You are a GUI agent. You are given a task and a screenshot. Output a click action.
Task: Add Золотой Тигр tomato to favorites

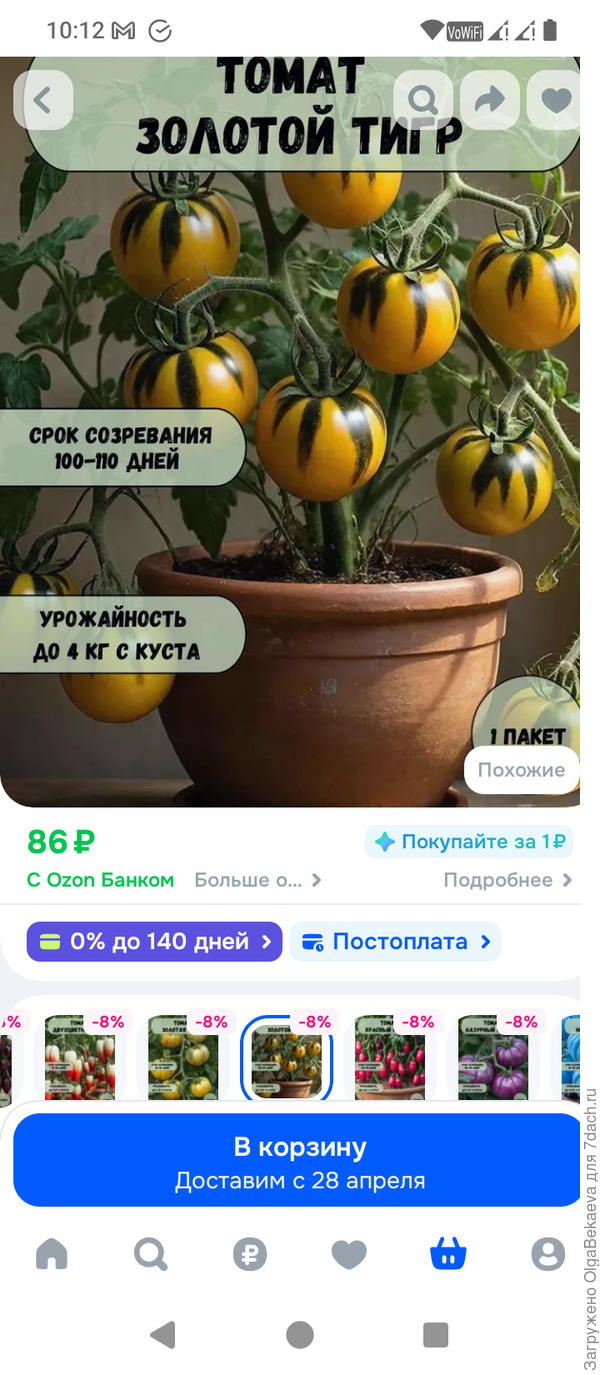pos(555,100)
